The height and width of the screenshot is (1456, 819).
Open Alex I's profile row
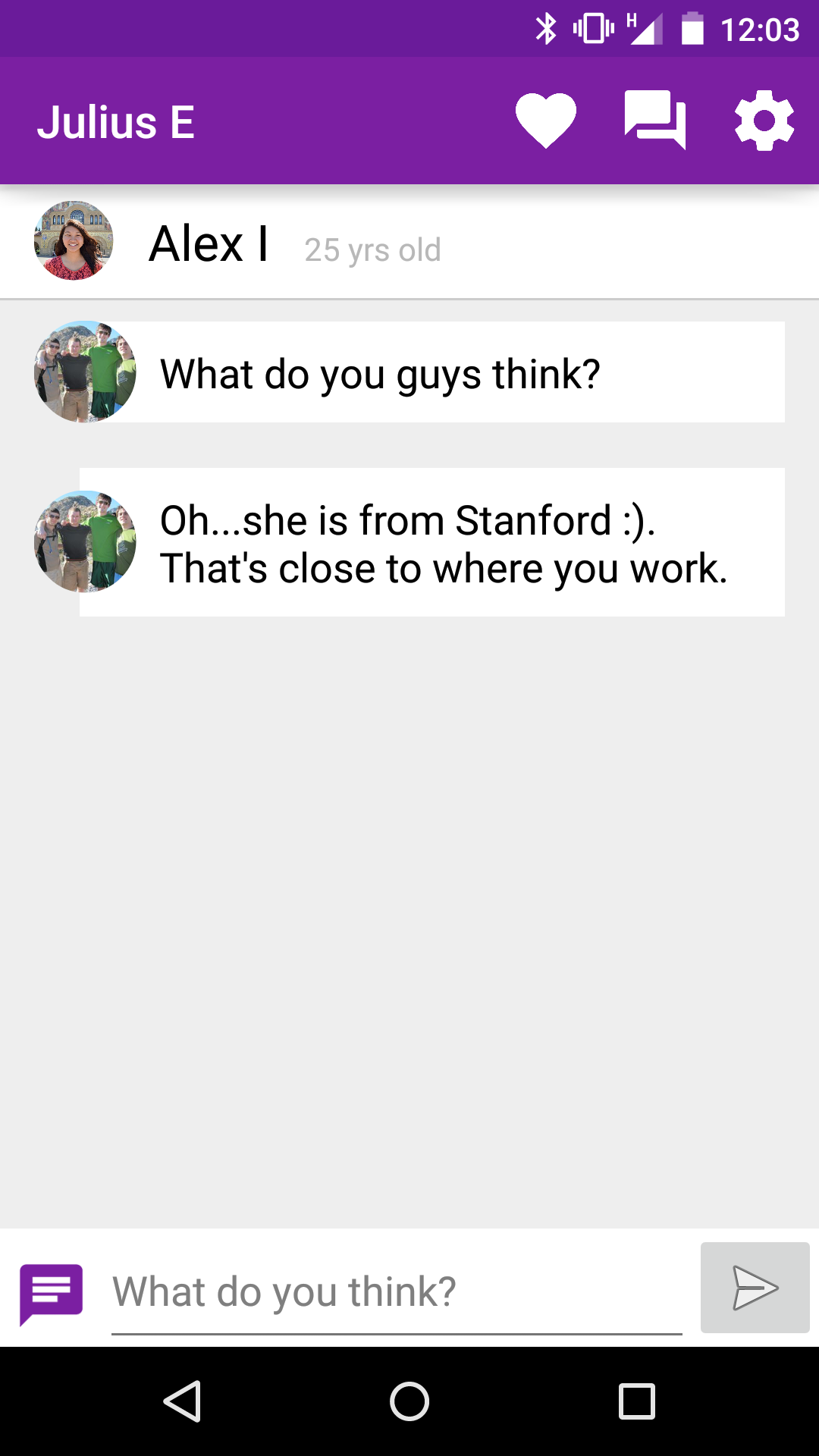click(409, 243)
